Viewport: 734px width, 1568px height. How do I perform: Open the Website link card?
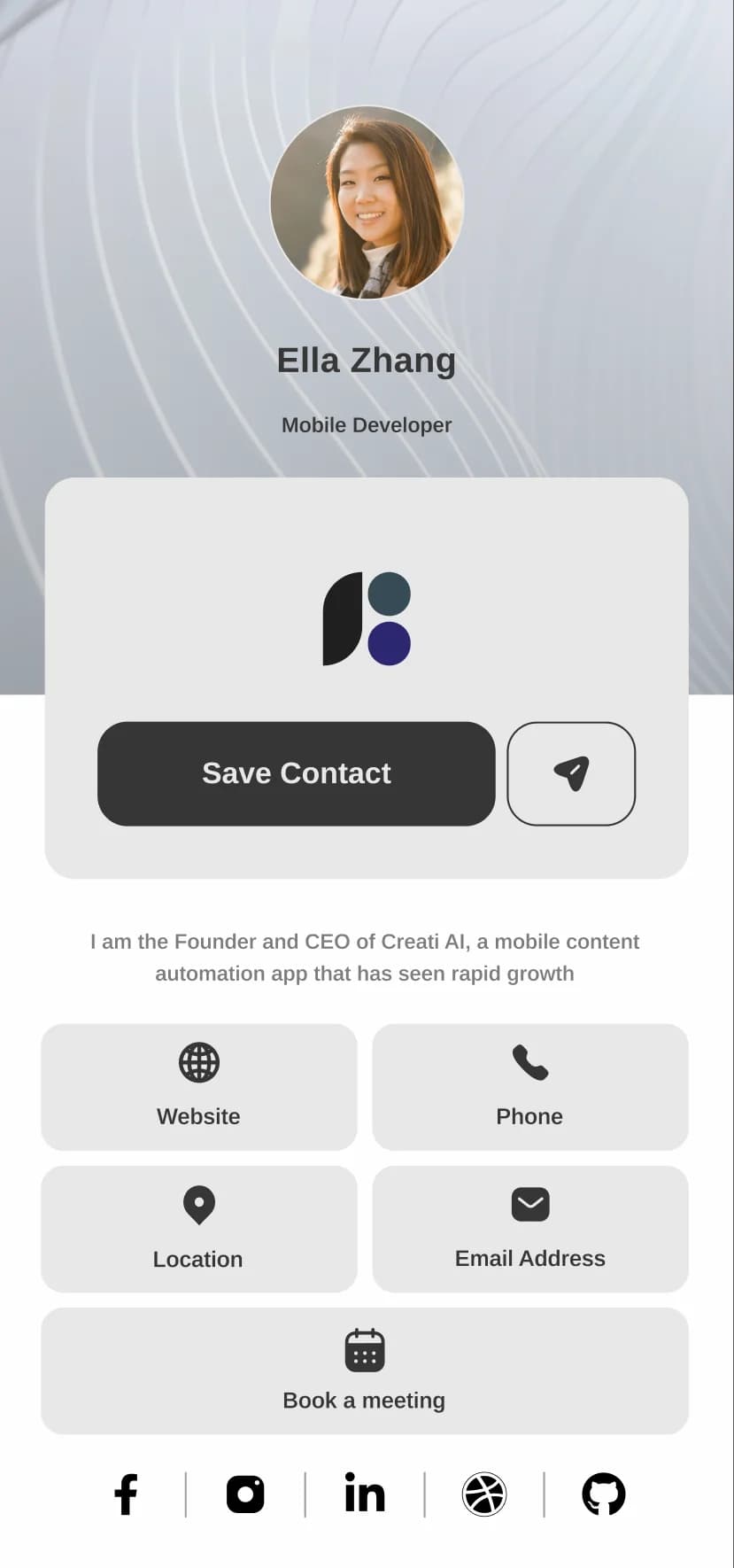199,1087
